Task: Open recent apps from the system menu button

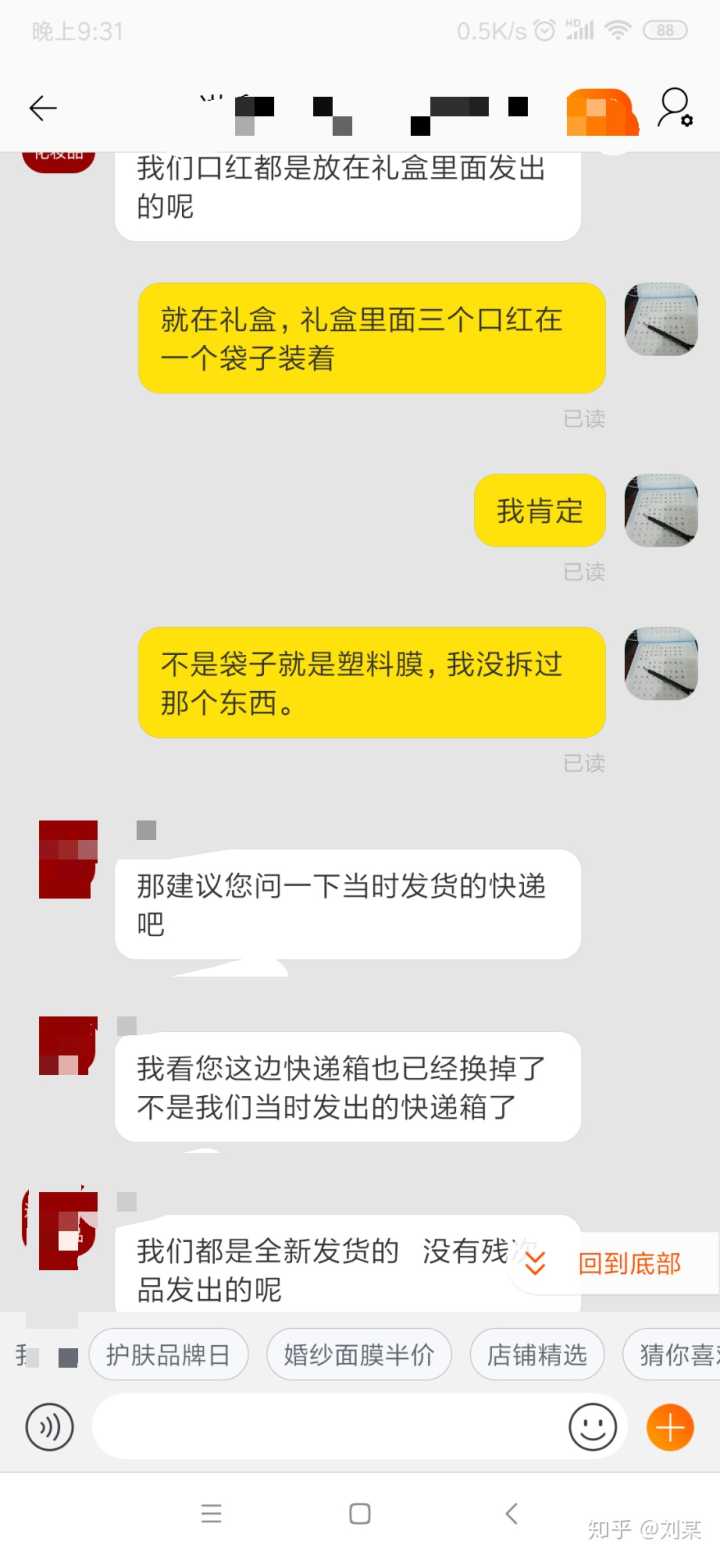Action: click(x=211, y=1514)
